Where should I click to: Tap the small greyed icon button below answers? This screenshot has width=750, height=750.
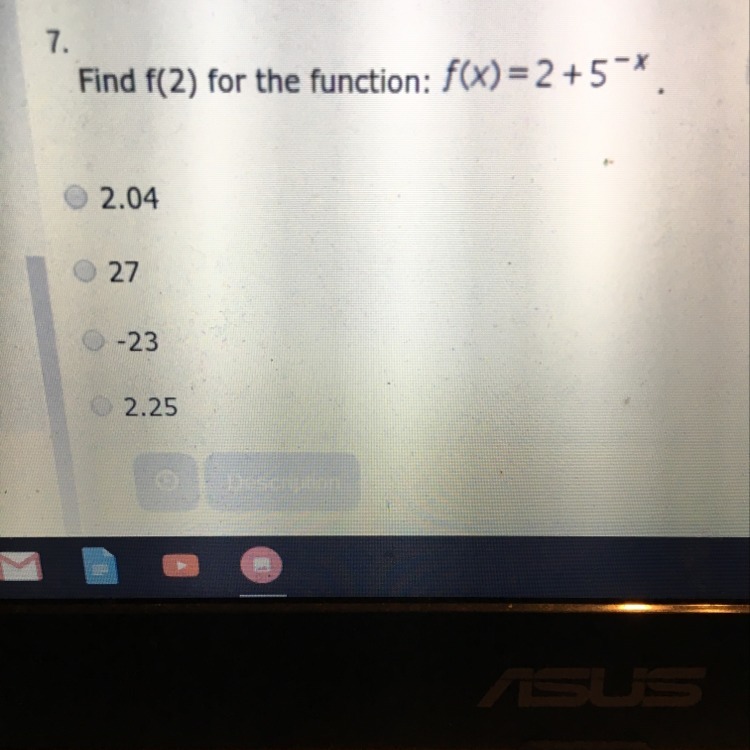166,481
